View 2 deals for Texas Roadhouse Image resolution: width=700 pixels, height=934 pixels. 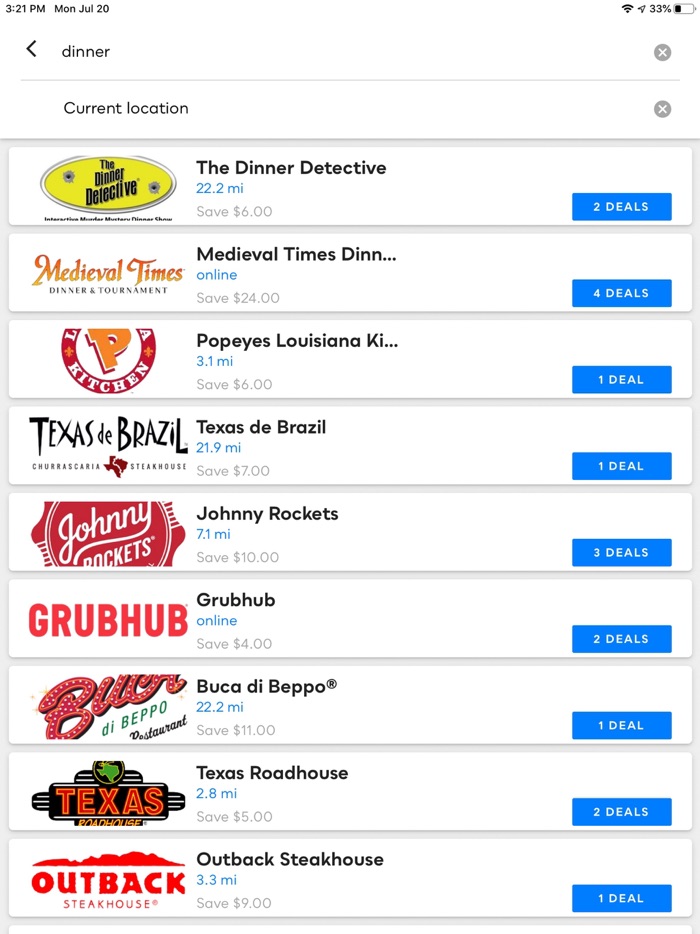click(x=621, y=812)
